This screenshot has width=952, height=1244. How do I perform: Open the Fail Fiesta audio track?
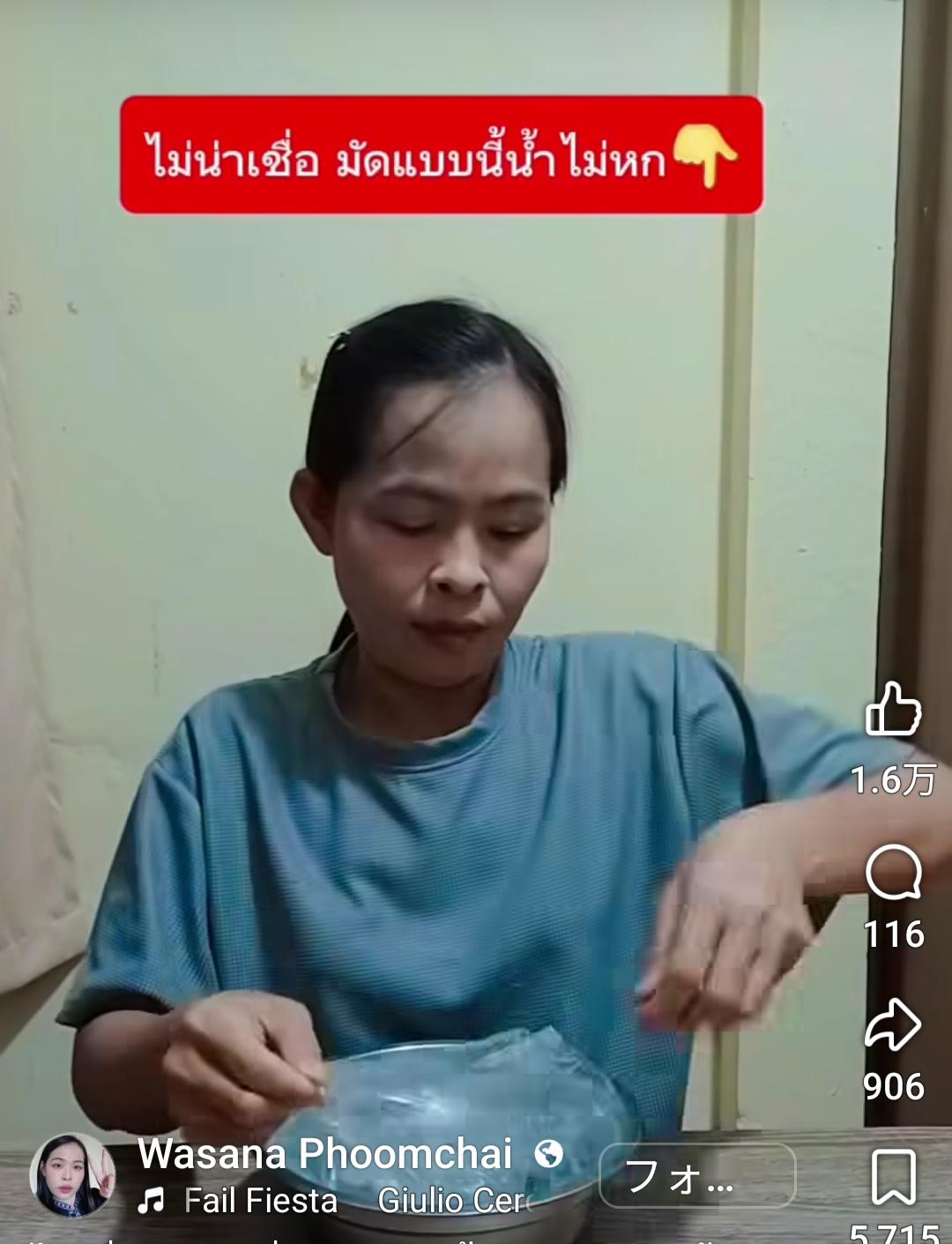click(261, 1201)
